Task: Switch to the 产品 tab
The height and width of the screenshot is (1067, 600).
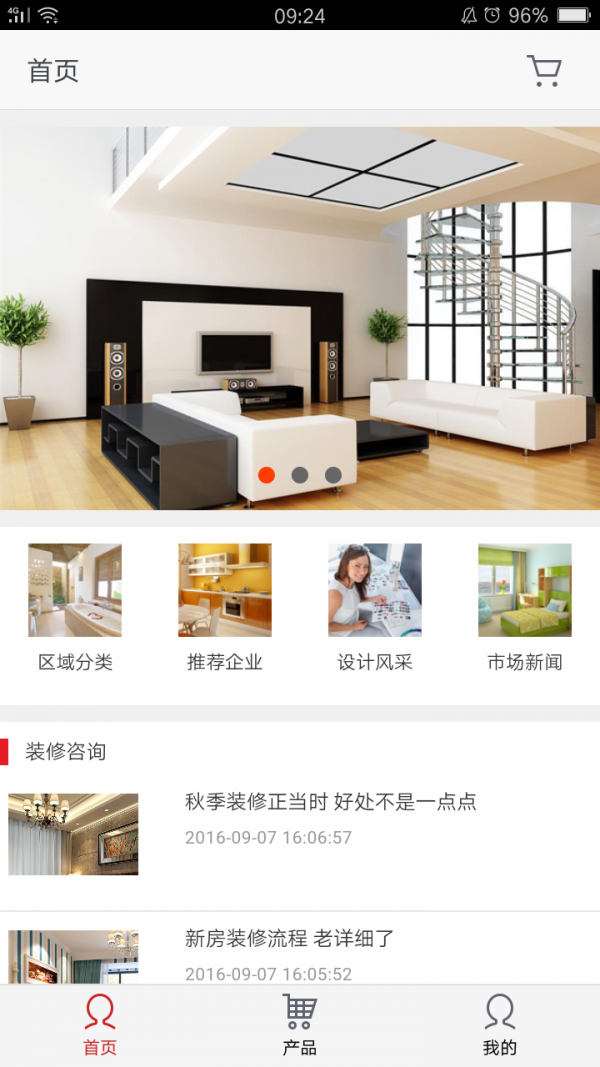Action: pyautogui.click(x=300, y=1025)
